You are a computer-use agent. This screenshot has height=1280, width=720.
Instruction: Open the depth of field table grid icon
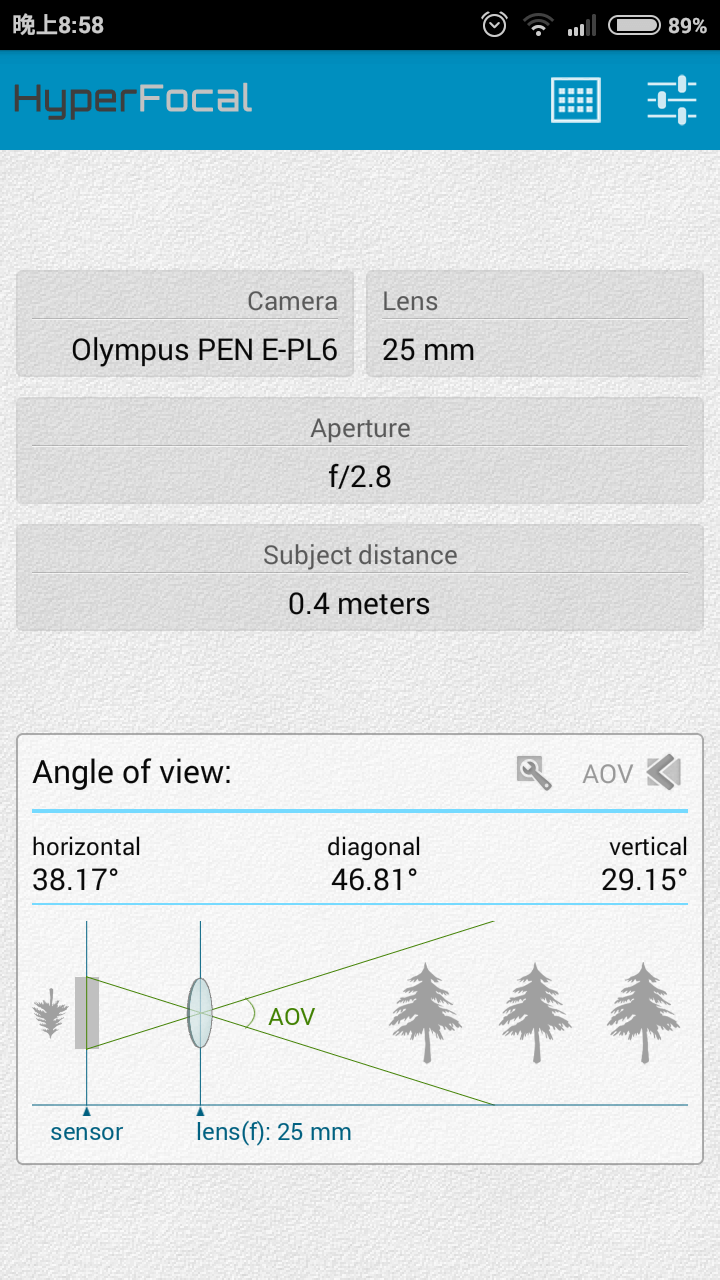point(576,100)
